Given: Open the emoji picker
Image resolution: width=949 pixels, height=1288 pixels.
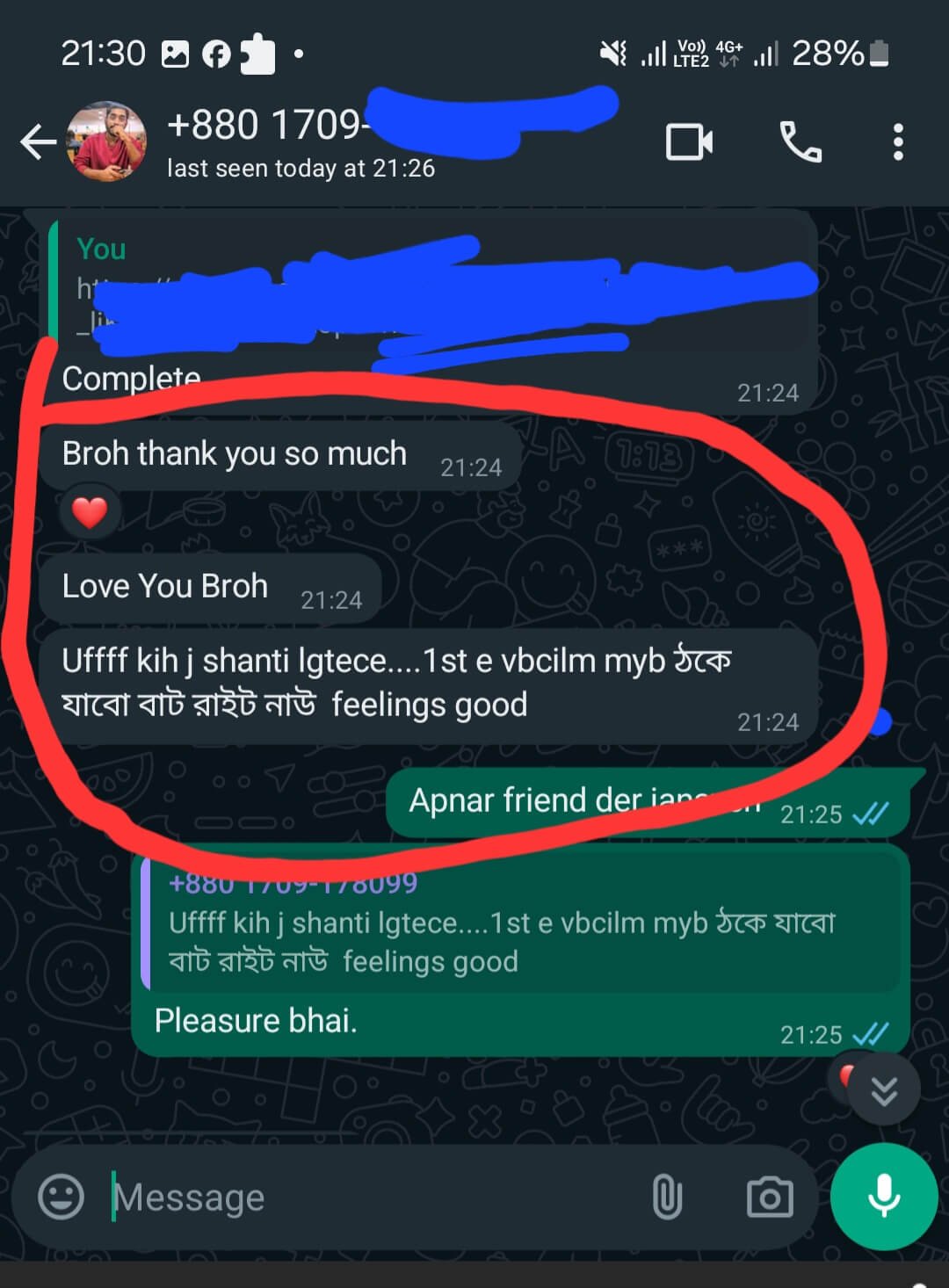Looking at the screenshot, I should tap(61, 1197).
